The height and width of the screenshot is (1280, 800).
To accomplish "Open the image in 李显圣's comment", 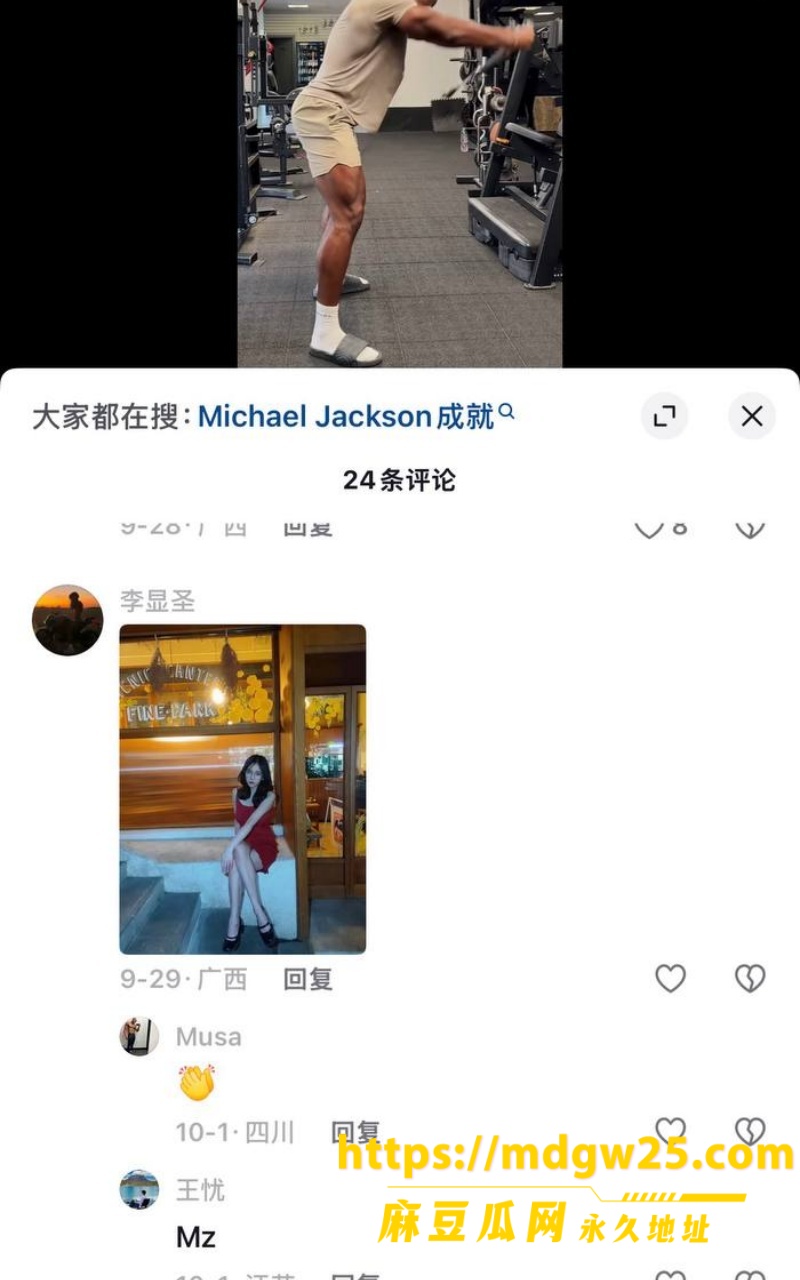I will pyautogui.click(x=243, y=789).
